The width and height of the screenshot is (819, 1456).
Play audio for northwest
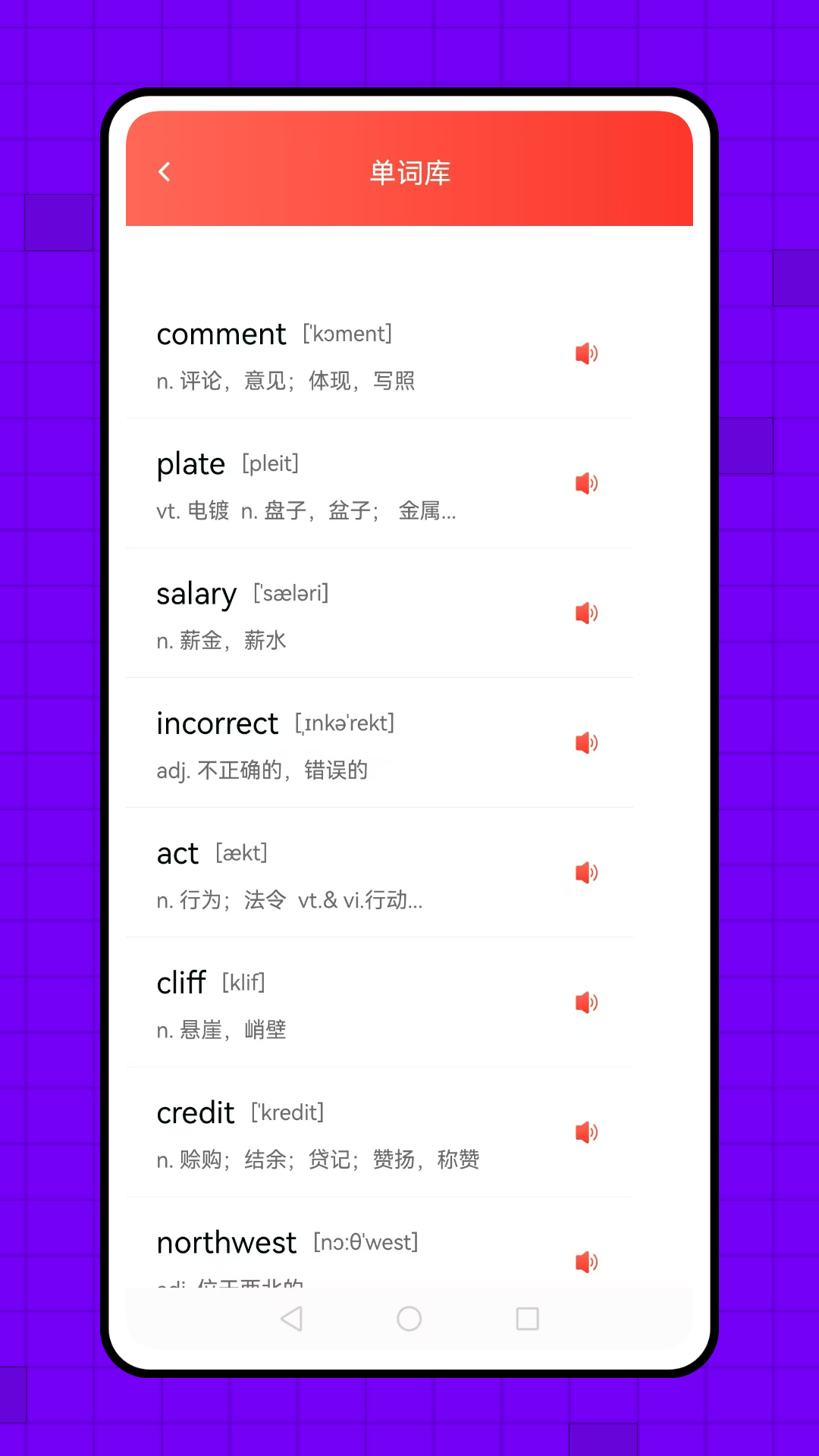[x=585, y=1262]
